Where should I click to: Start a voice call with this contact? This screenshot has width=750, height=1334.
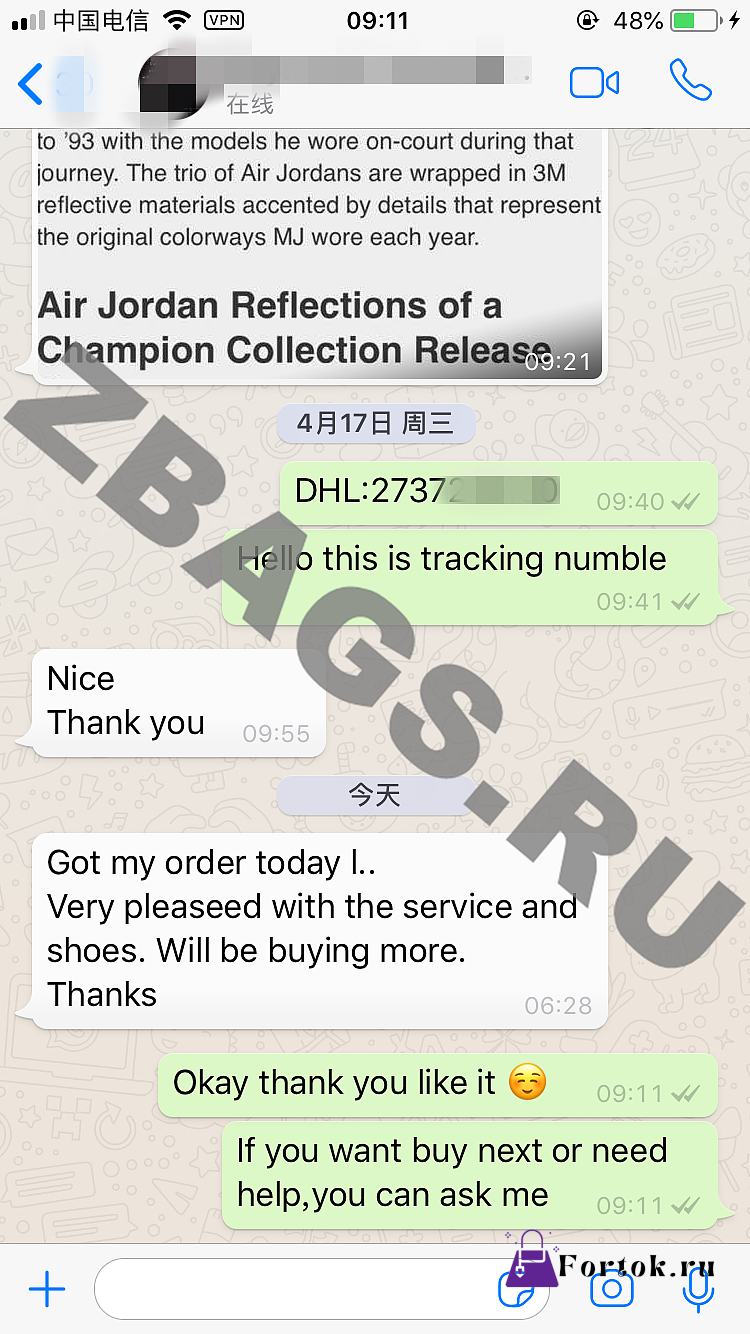click(x=690, y=82)
